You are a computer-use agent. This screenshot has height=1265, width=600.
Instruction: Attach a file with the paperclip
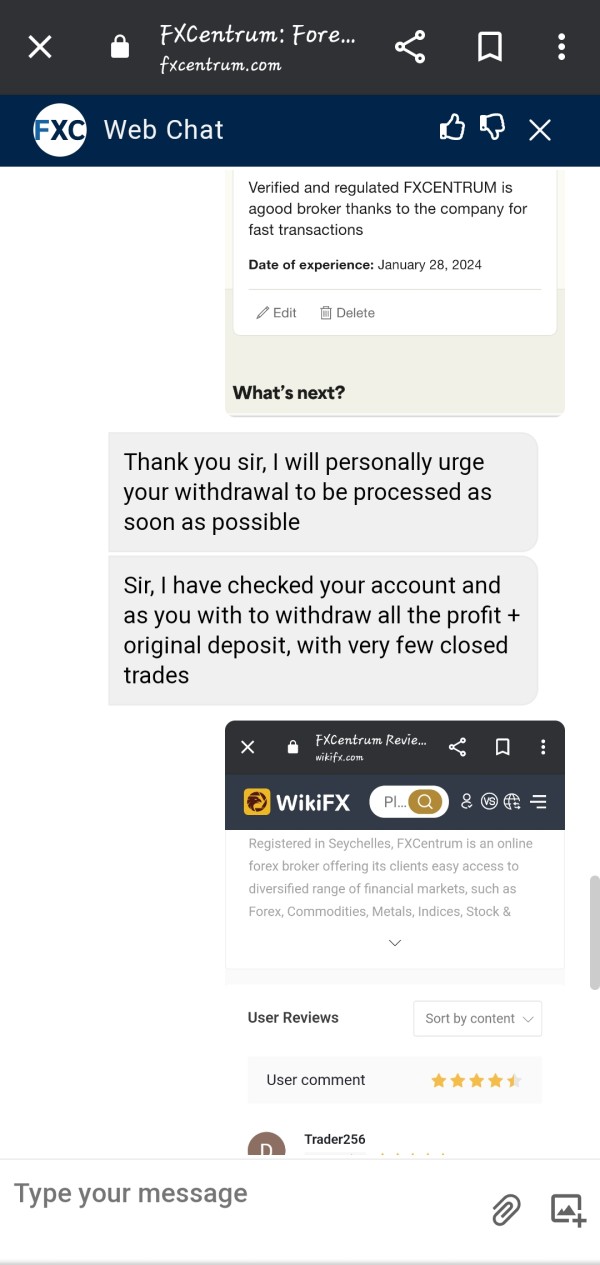pyautogui.click(x=507, y=1210)
